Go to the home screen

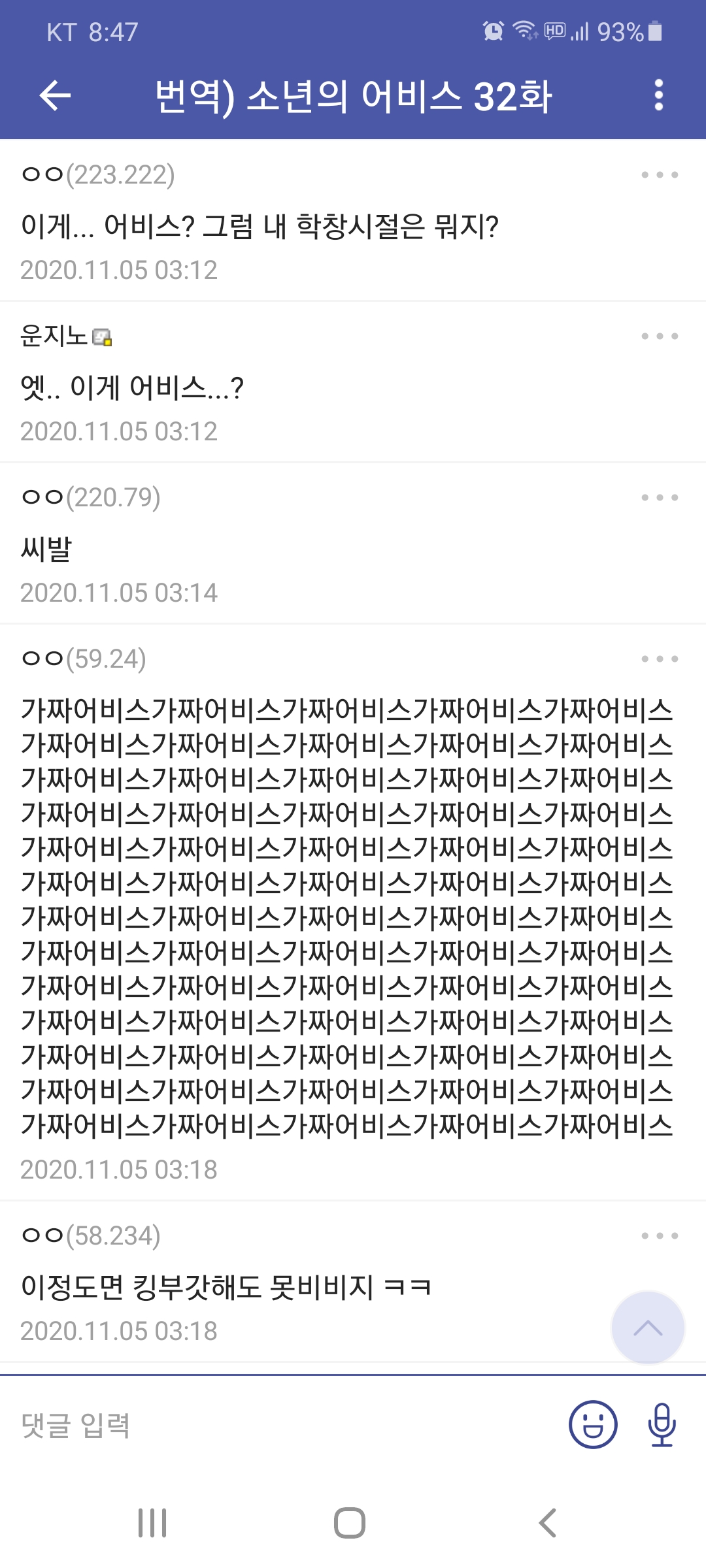(x=350, y=1523)
